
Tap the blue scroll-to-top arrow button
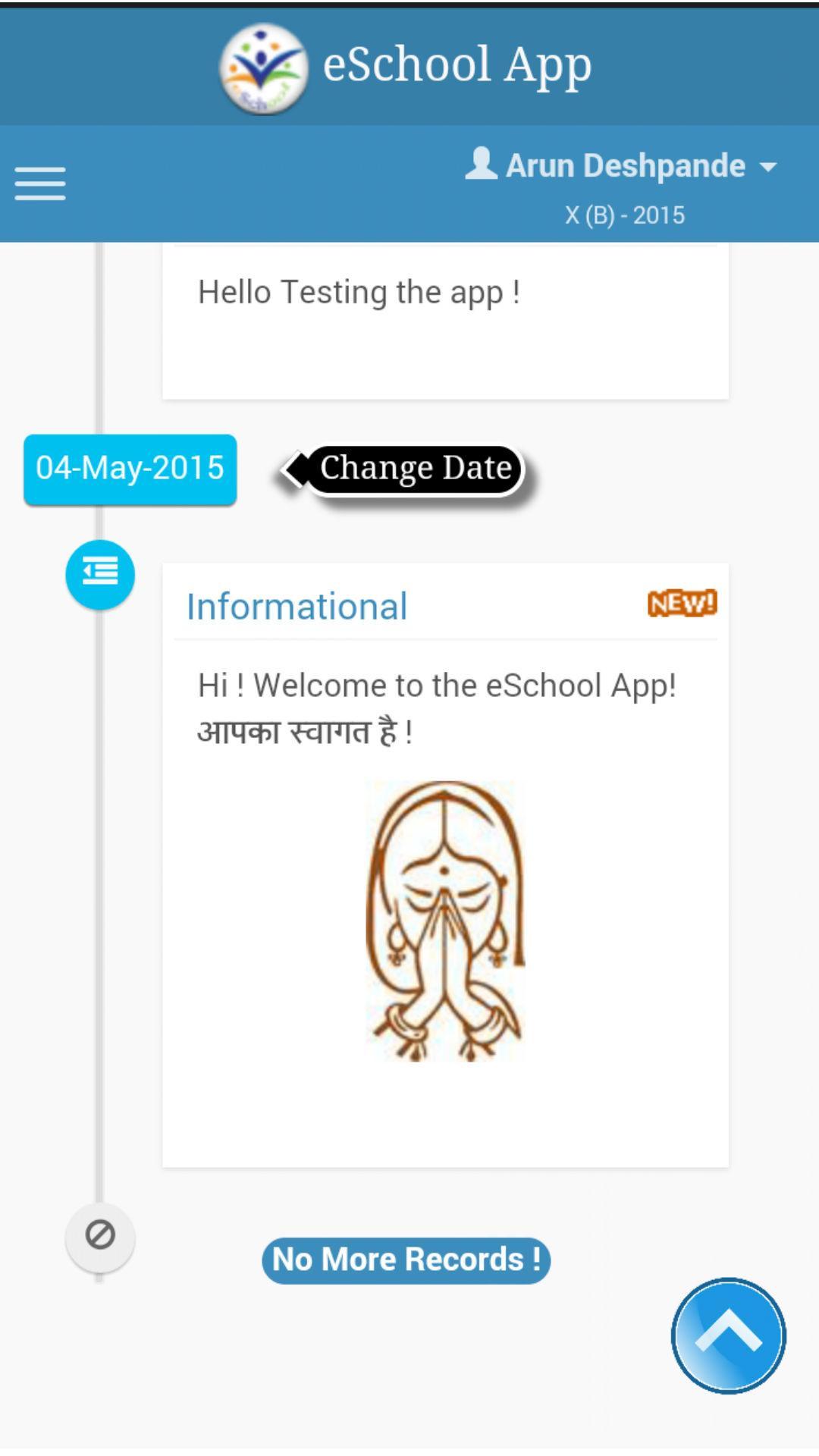(x=728, y=1335)
